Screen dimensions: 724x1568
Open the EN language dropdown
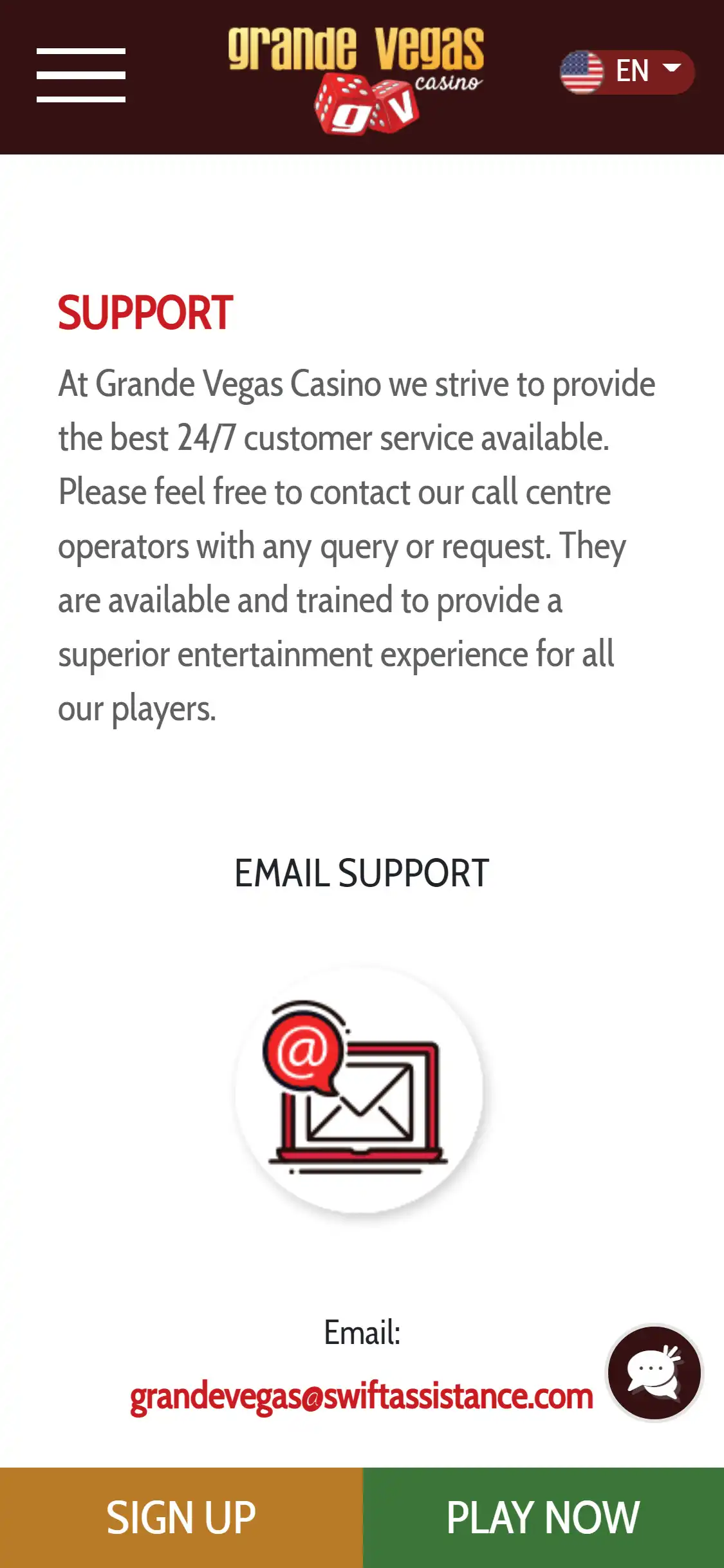[x=627, y=71]
